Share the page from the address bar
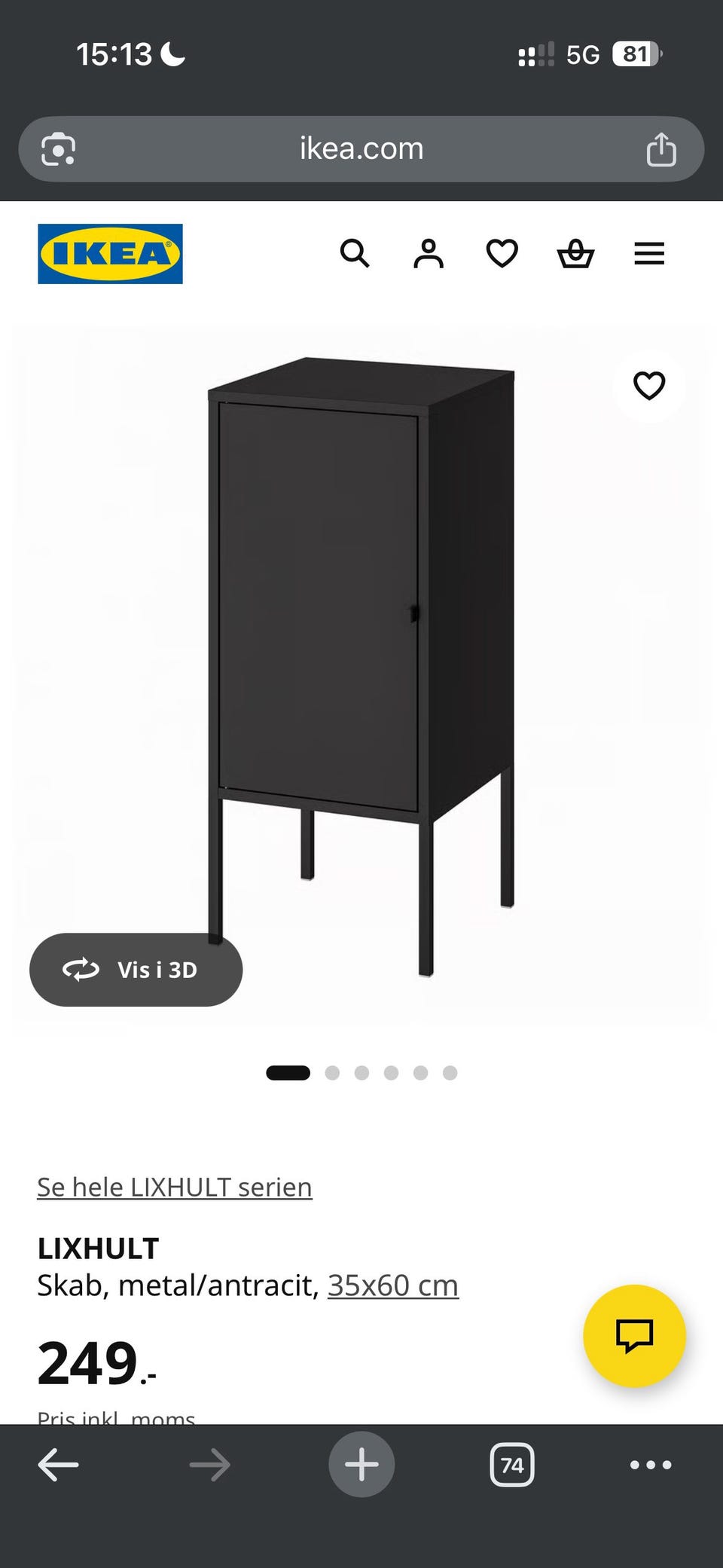 (661, 148)
